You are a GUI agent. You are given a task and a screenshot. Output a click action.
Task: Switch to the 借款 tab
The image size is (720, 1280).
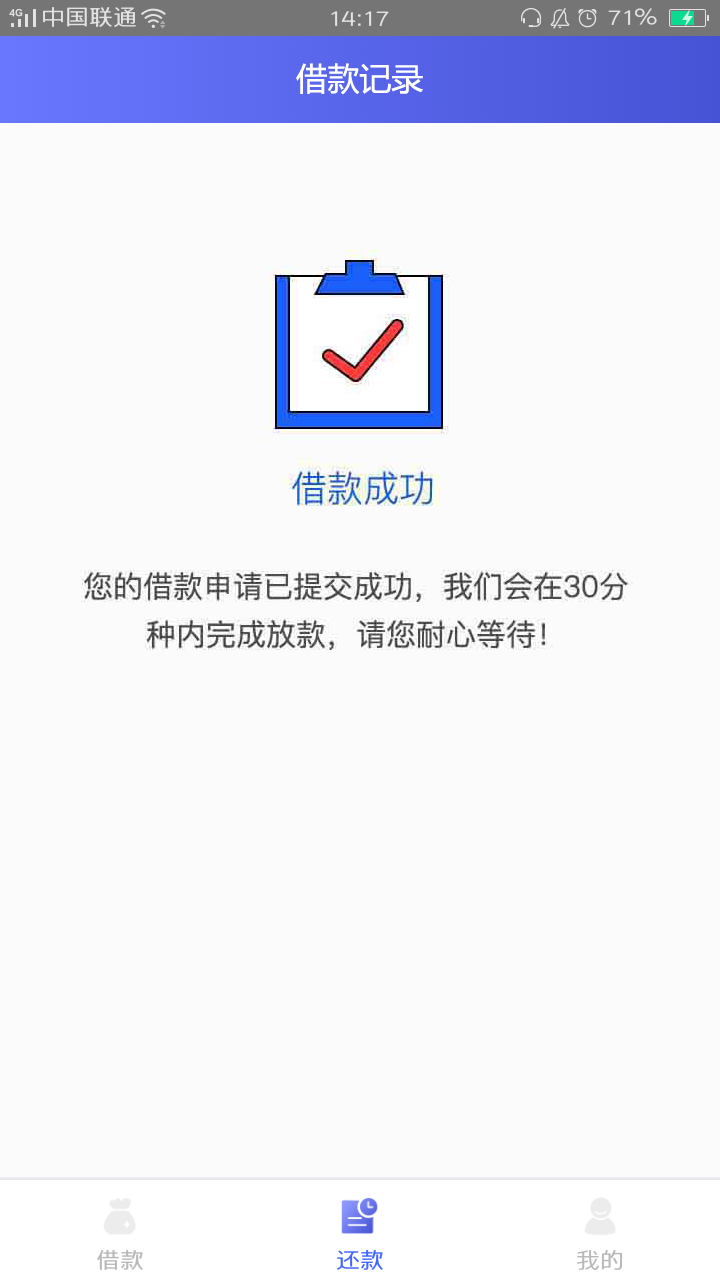[120, 1232]
